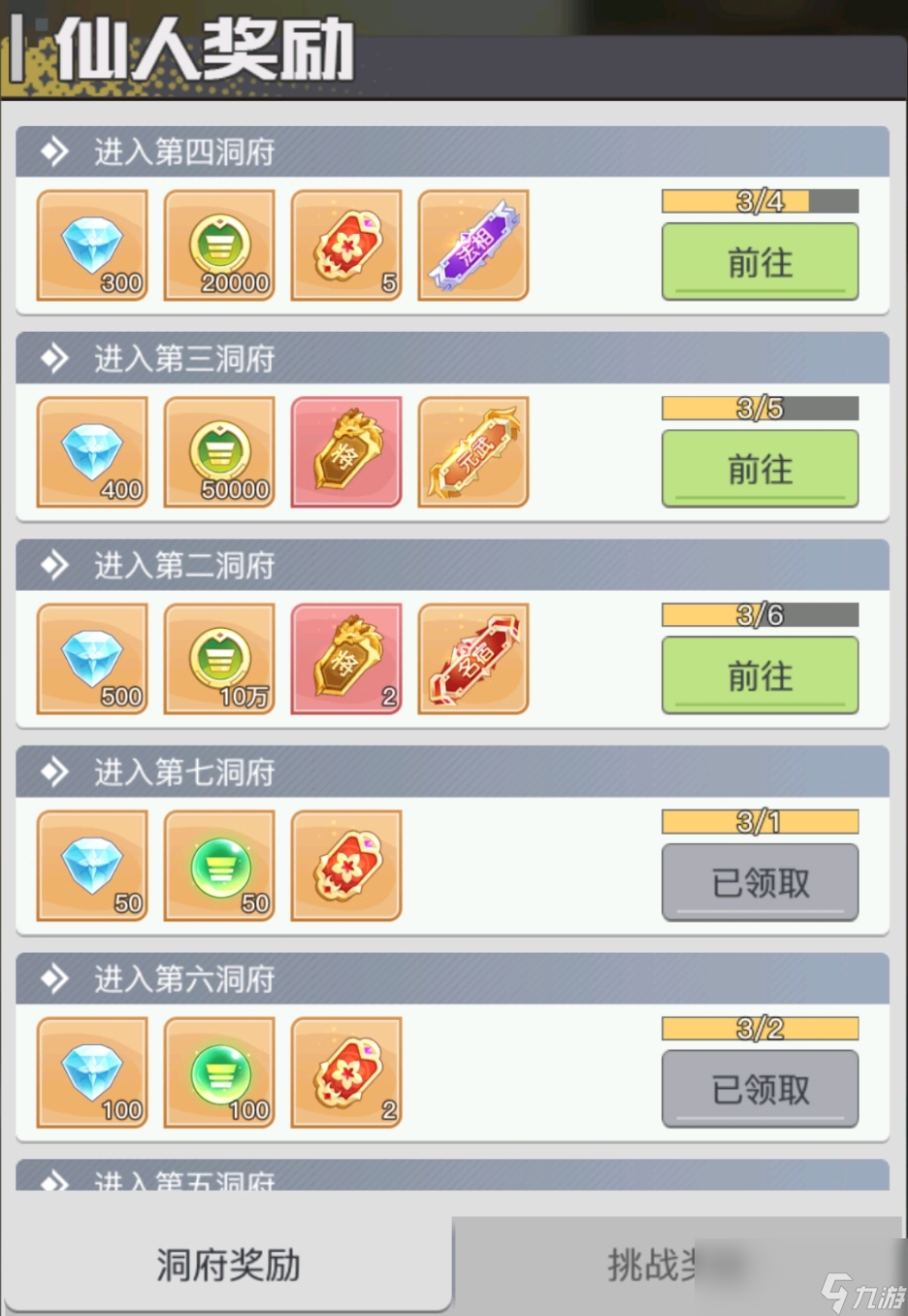Image resolution: width=908 pixels, height=1316 pixels.
Task: Inspect the golden 元武 item in 第三洞府
Action: (x=473, y=452)
